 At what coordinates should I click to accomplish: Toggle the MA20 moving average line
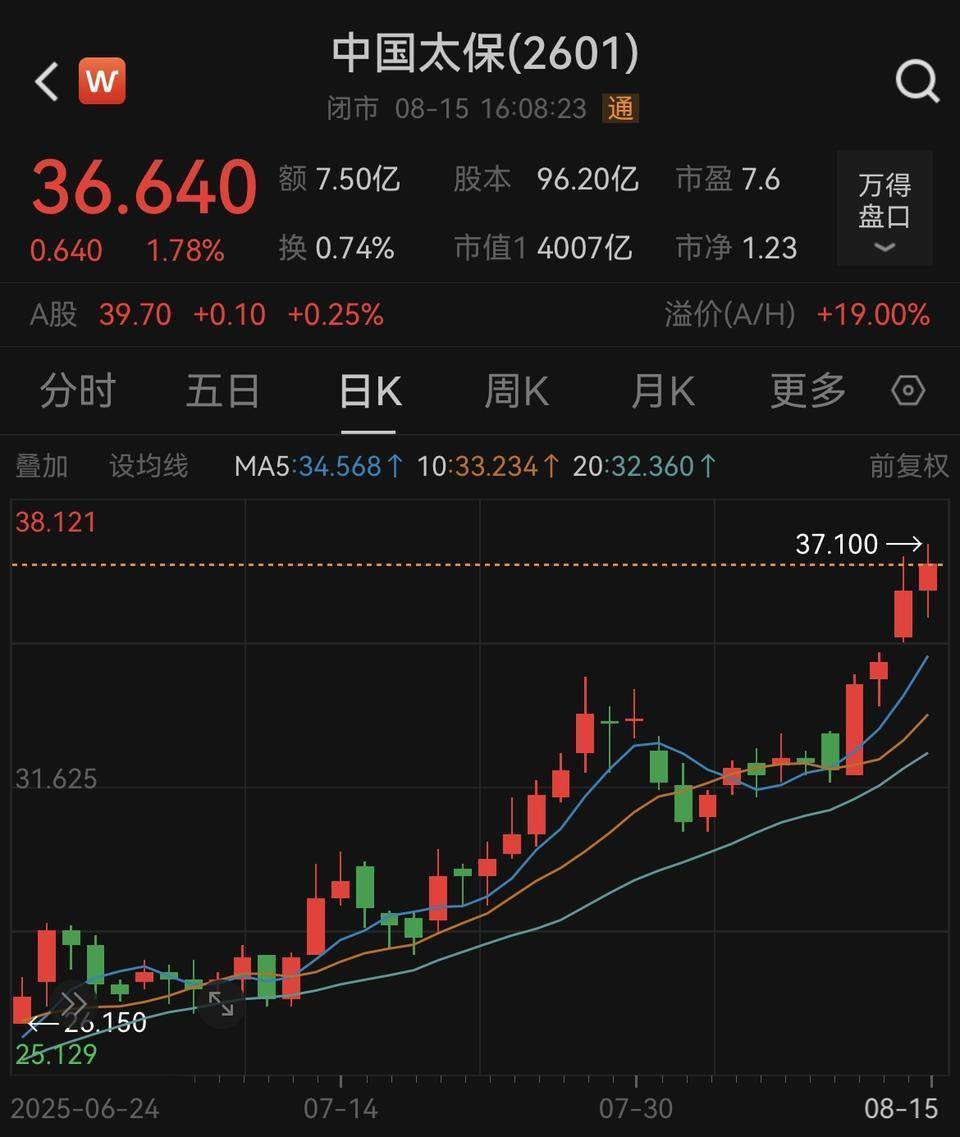[x=645, y=466]
